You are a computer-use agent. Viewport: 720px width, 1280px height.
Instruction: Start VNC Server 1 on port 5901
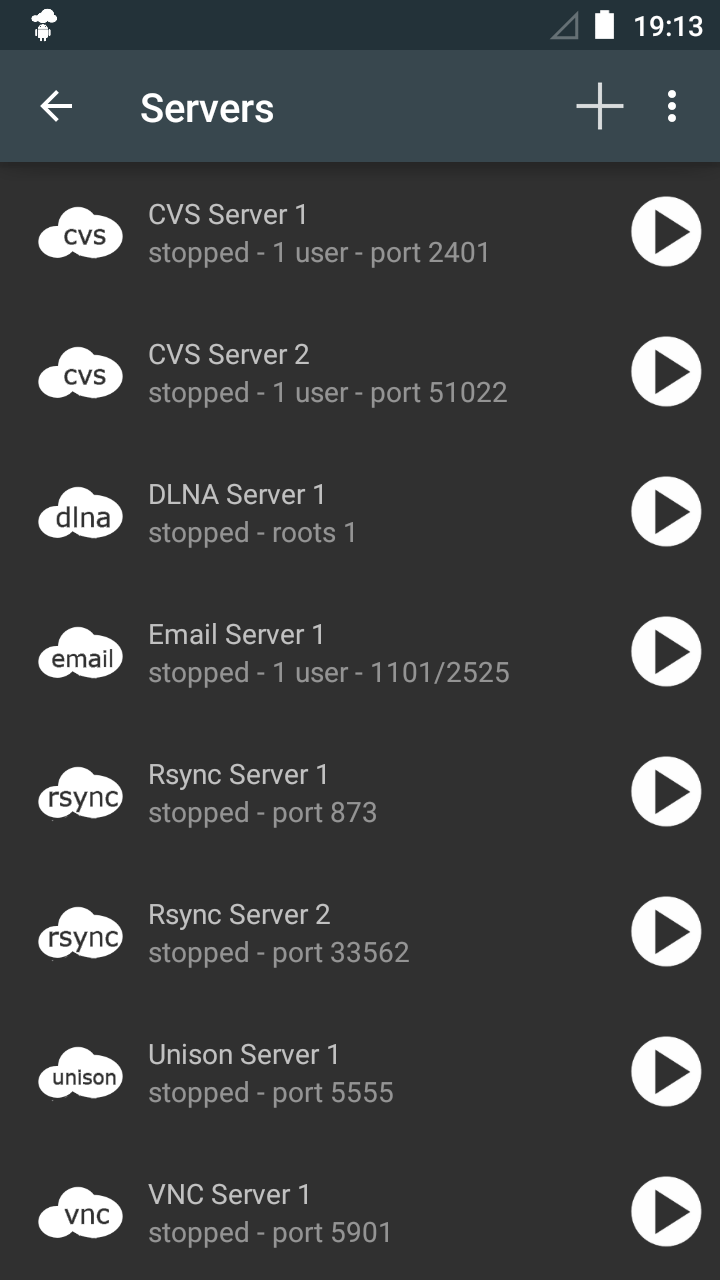pyautogui.click(x=665, y=1213)
